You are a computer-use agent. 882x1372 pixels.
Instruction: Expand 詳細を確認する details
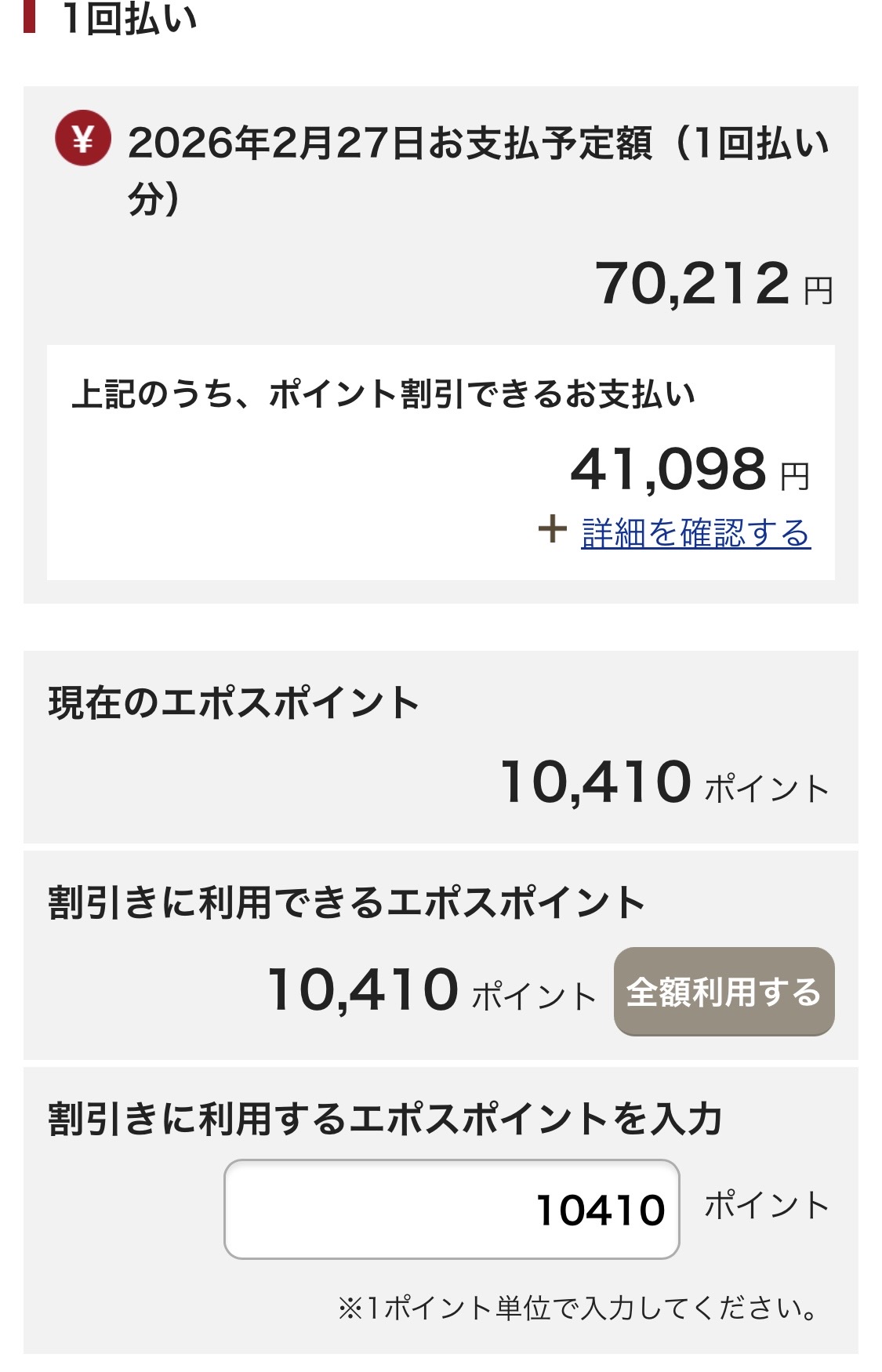(x=693, y=532)
